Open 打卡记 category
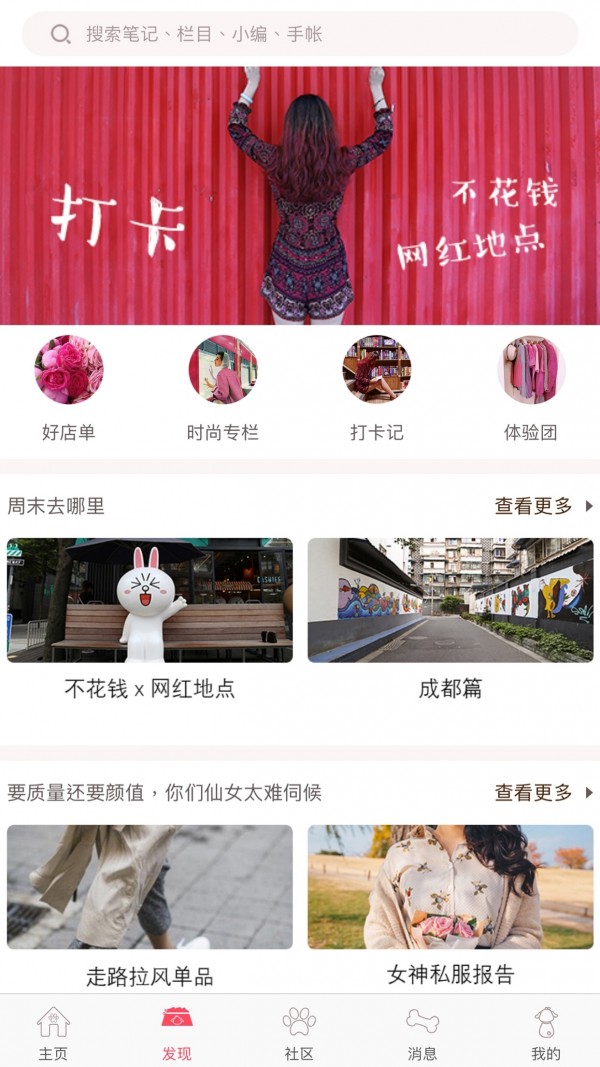Viewport: 600px width, 1067px height. [x=377, y=388]
